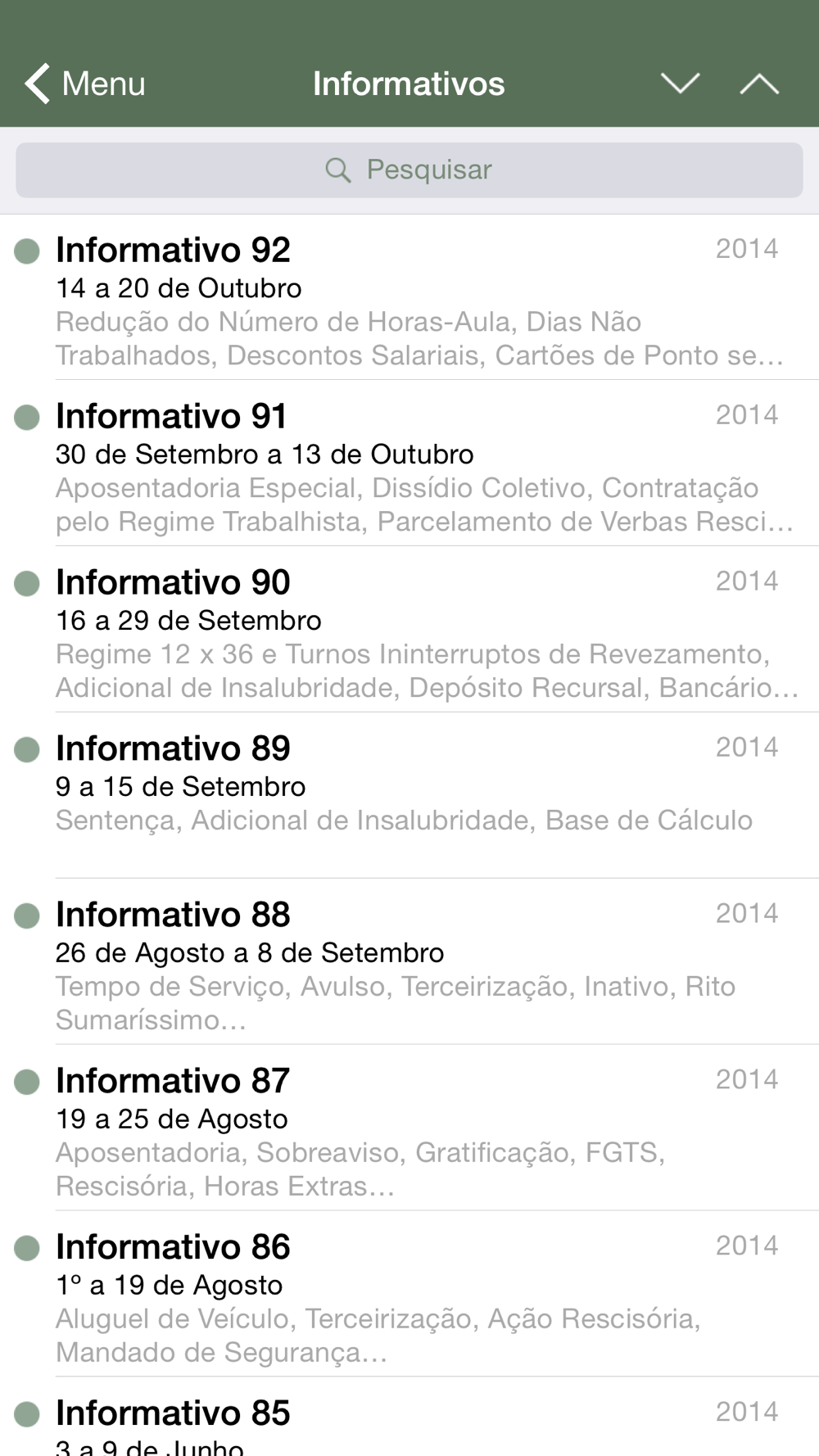Select Informativo 87

[409, 1129]
